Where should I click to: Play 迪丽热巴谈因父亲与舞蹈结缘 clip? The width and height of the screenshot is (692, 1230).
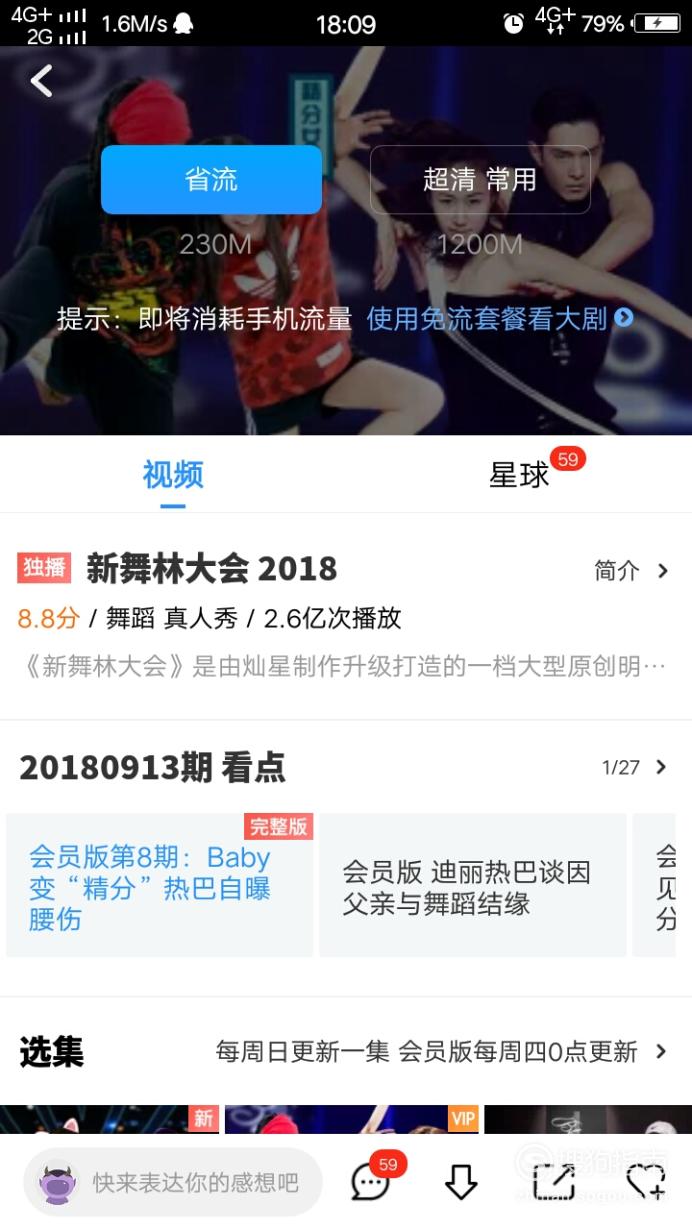[x=473, y=885]
